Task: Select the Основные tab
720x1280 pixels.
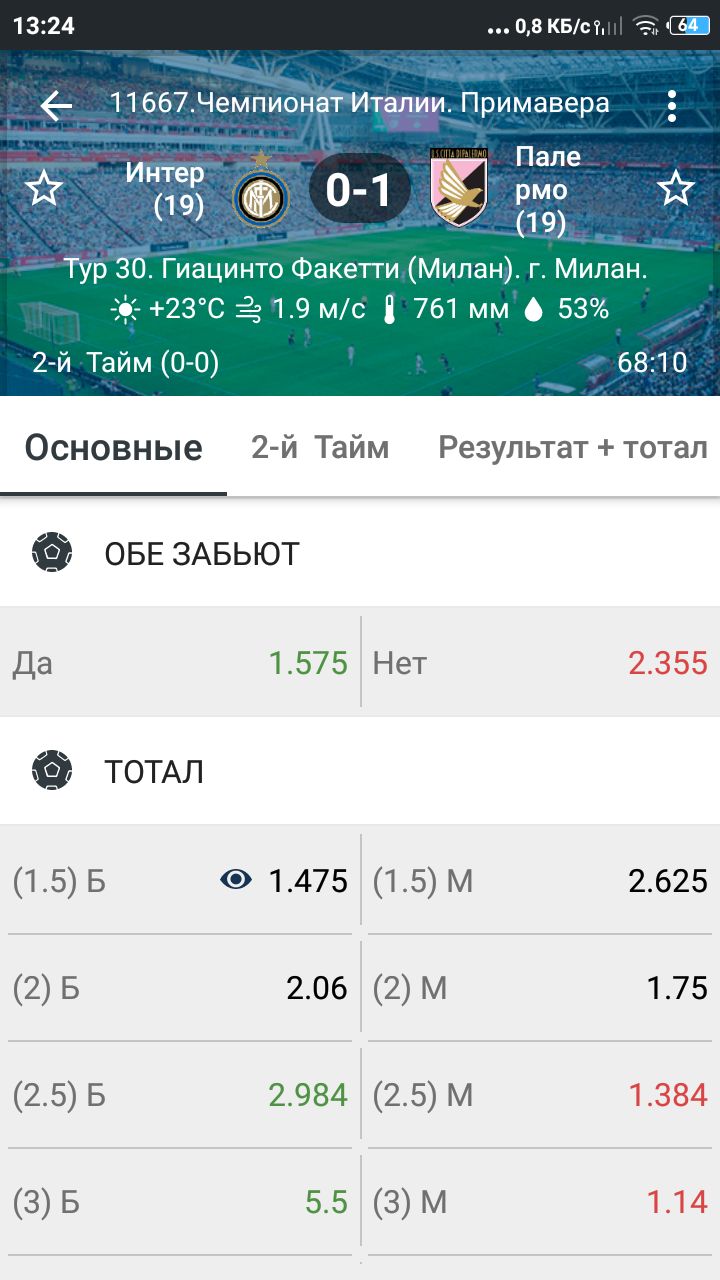Action: (113, 447)
